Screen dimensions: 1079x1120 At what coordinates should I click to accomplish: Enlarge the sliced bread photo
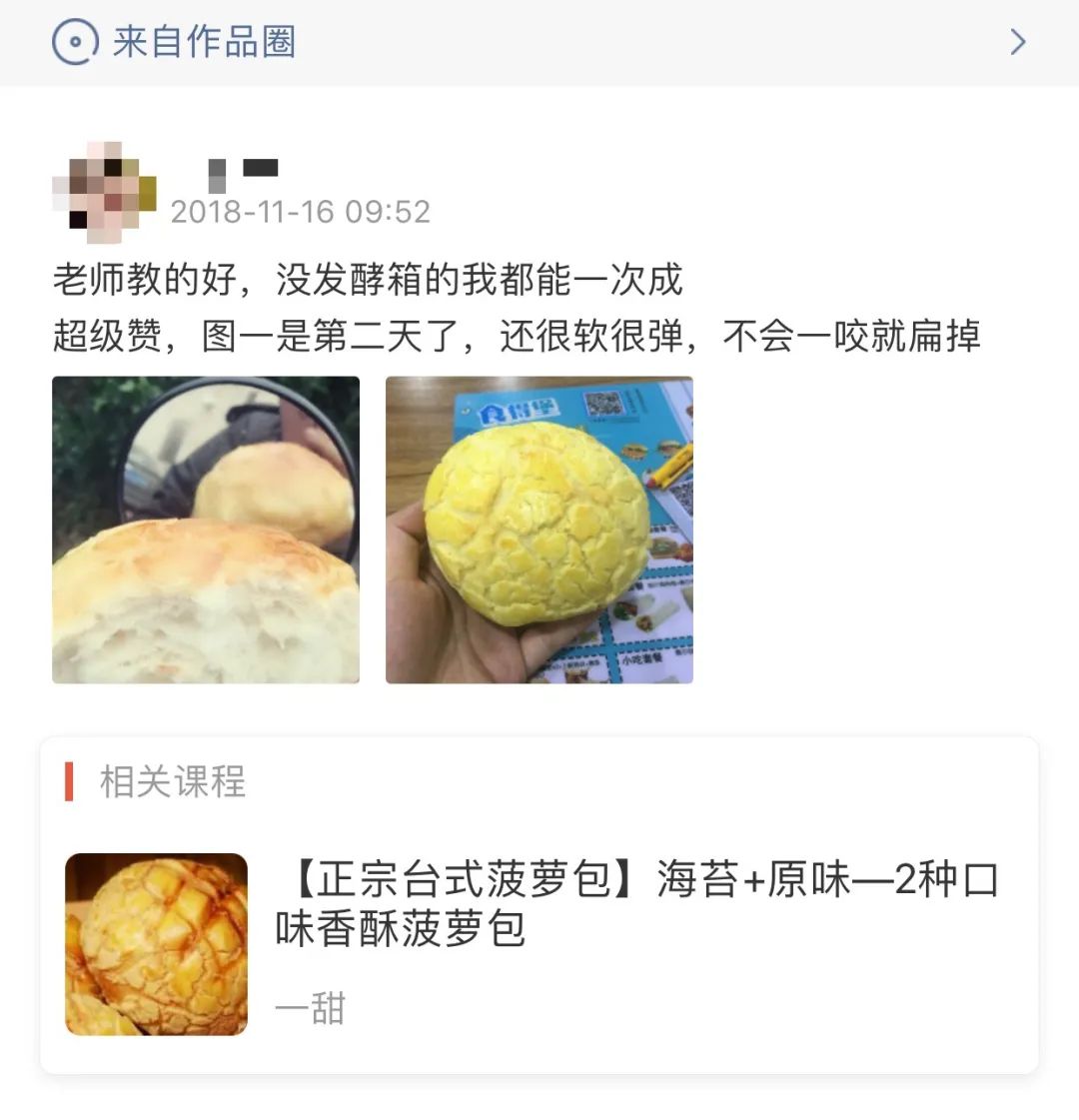click(x=206, y=530)
